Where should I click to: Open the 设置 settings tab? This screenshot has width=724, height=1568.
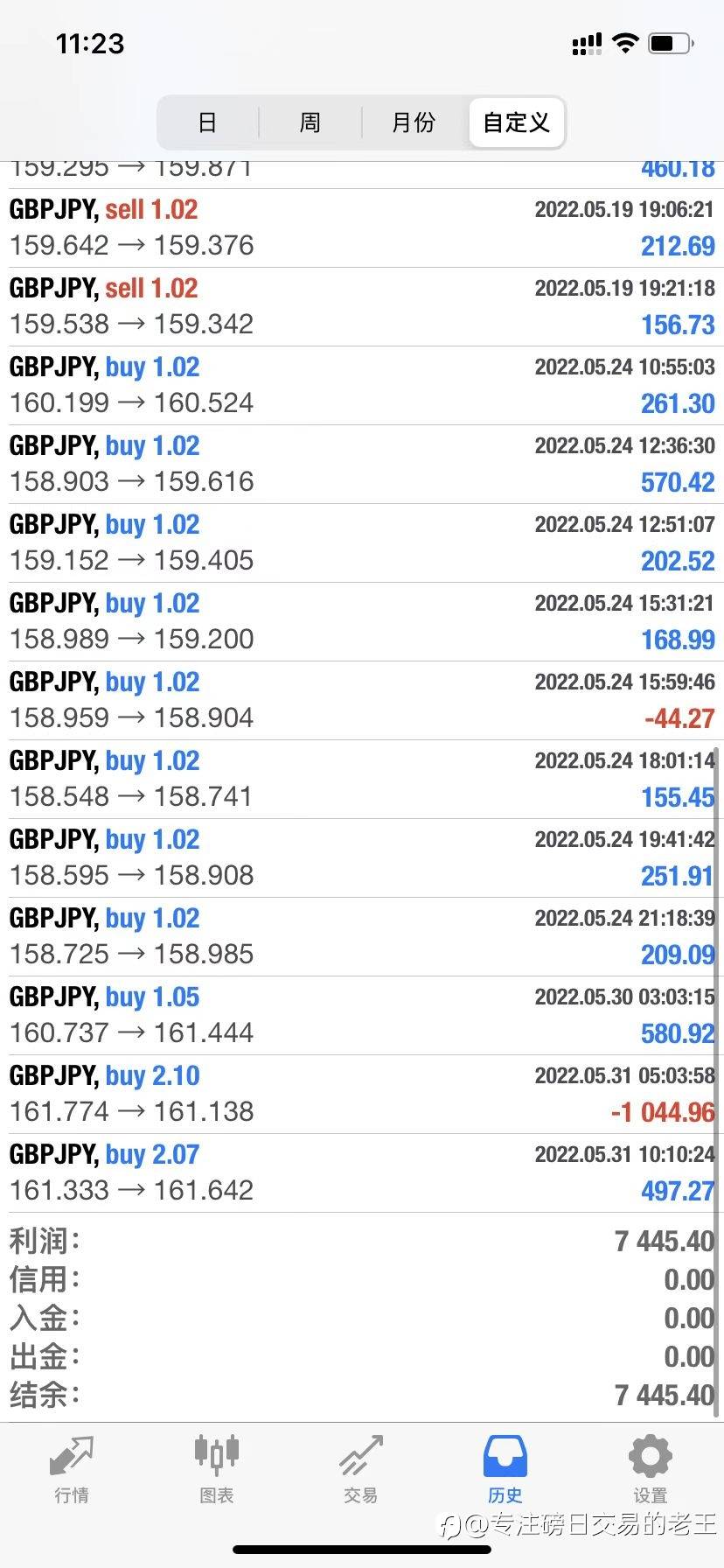click(651, 1469)
